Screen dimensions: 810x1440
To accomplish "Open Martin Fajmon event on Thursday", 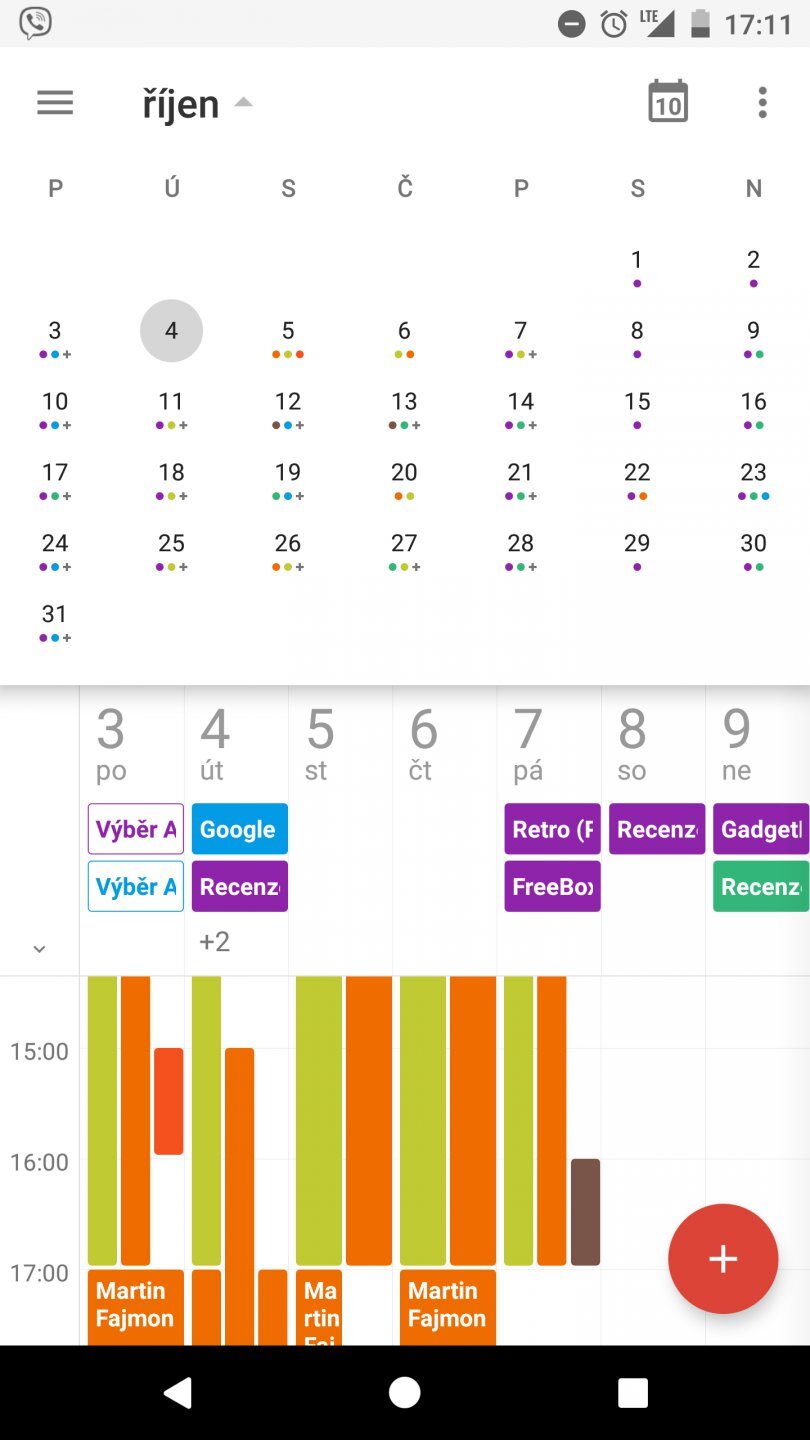I will coord(447,1305).
